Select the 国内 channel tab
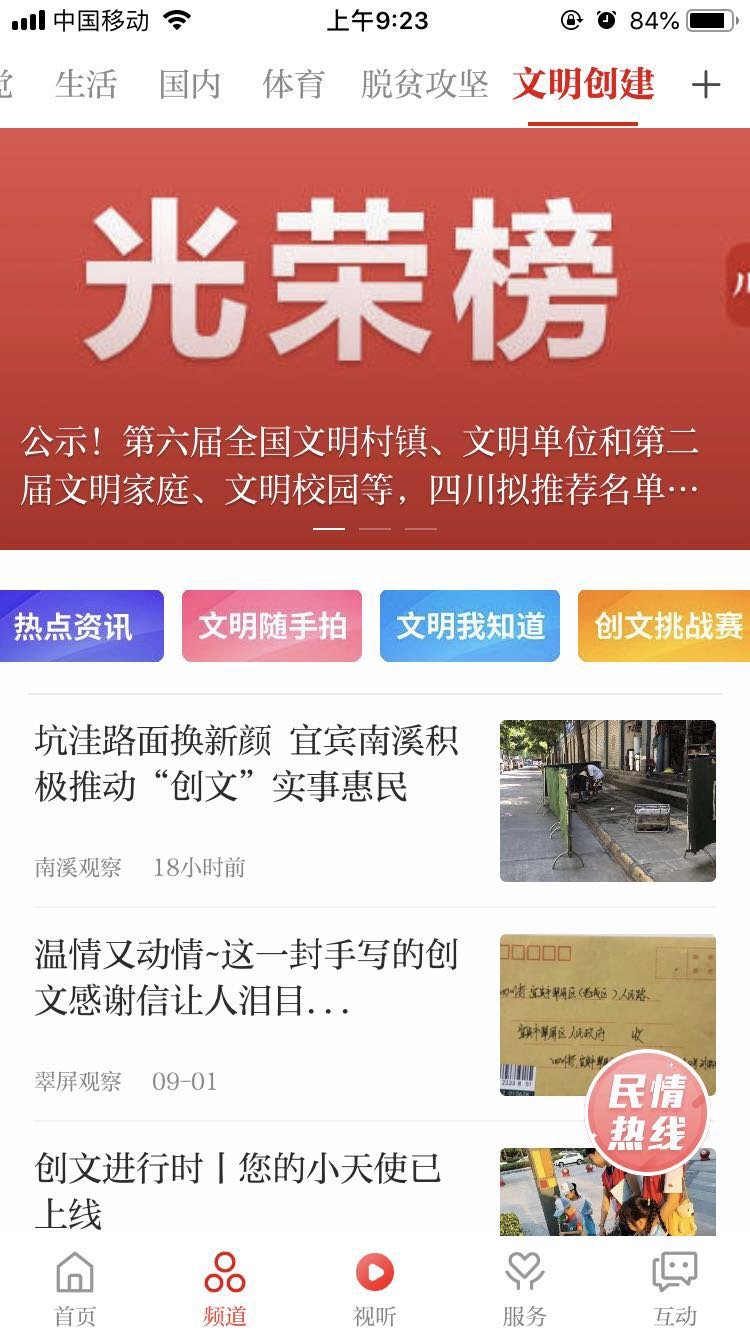The width and height of the screenshot is (750, 1334). [189, 85]
